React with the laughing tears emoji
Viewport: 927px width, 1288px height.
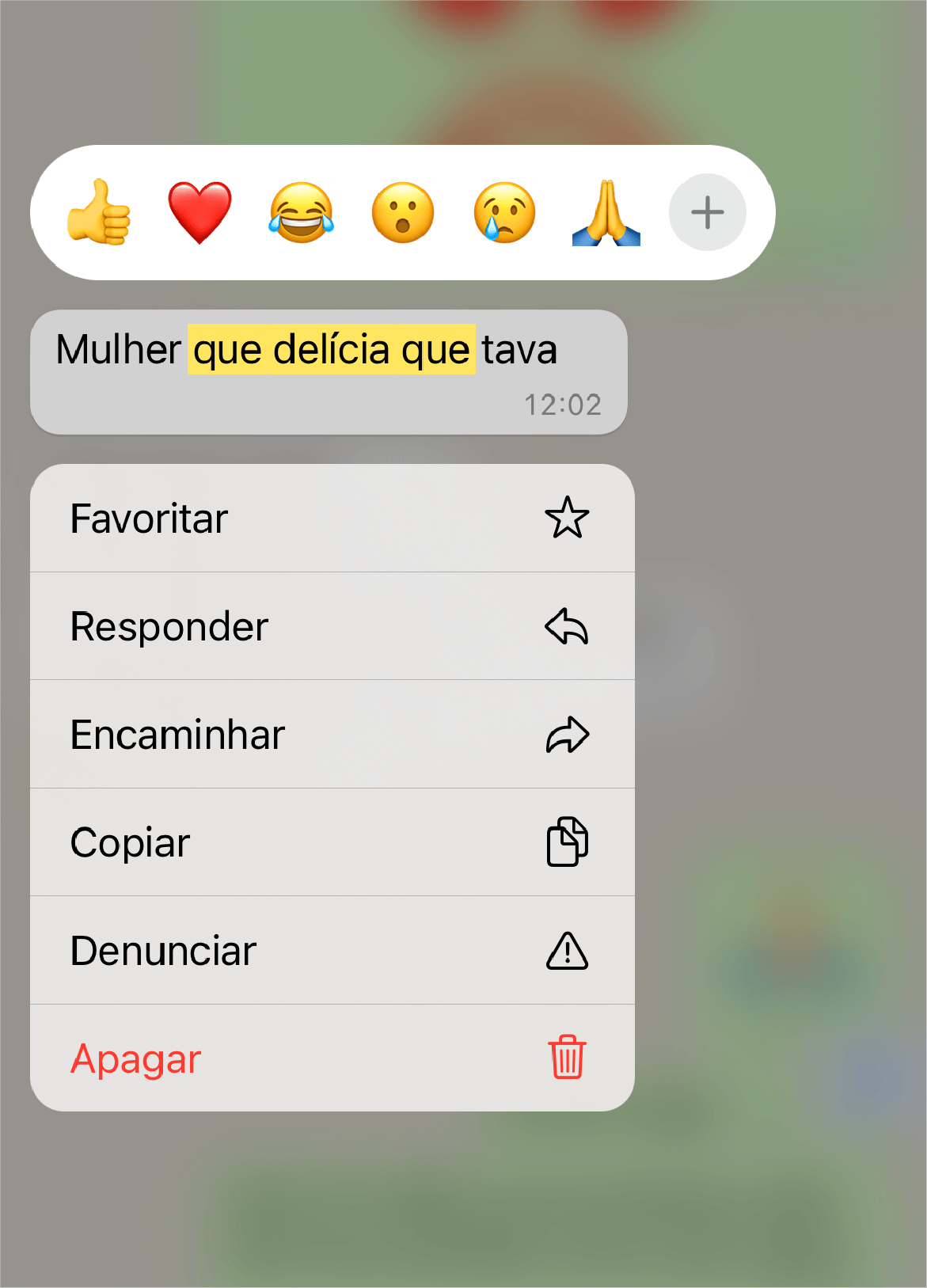pyautogui.click(x=301, y=211)
